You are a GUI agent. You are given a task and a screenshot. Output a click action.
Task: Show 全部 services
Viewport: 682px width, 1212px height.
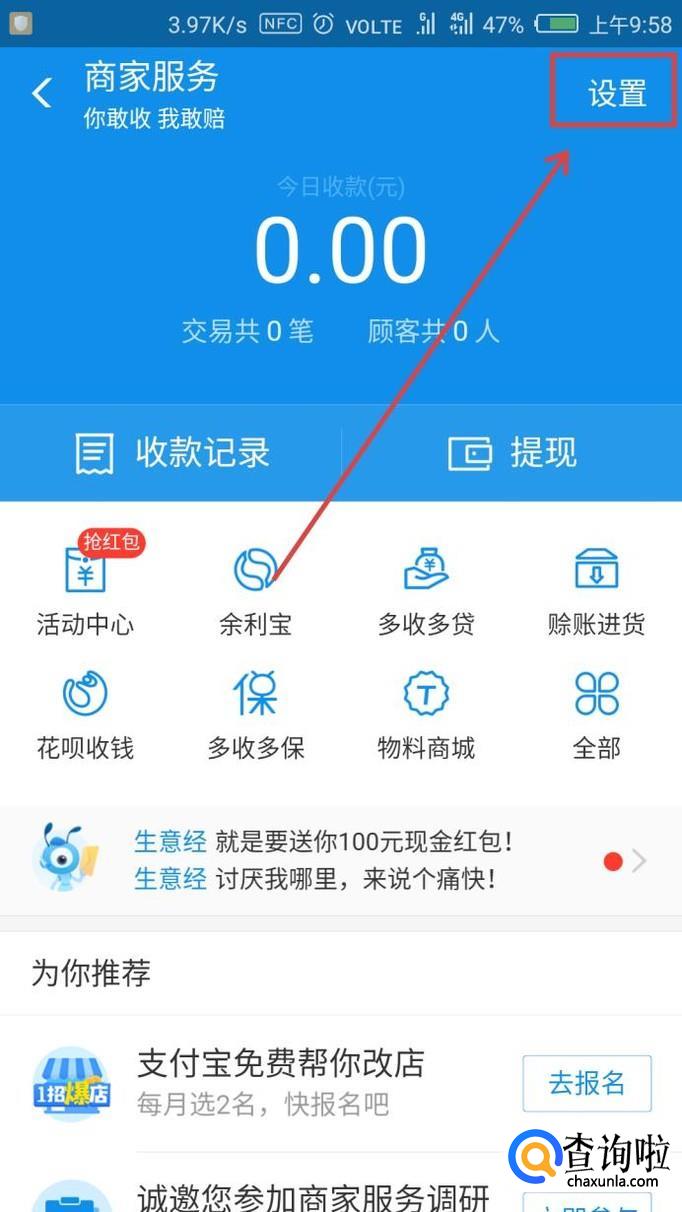(x=596, y=714)
